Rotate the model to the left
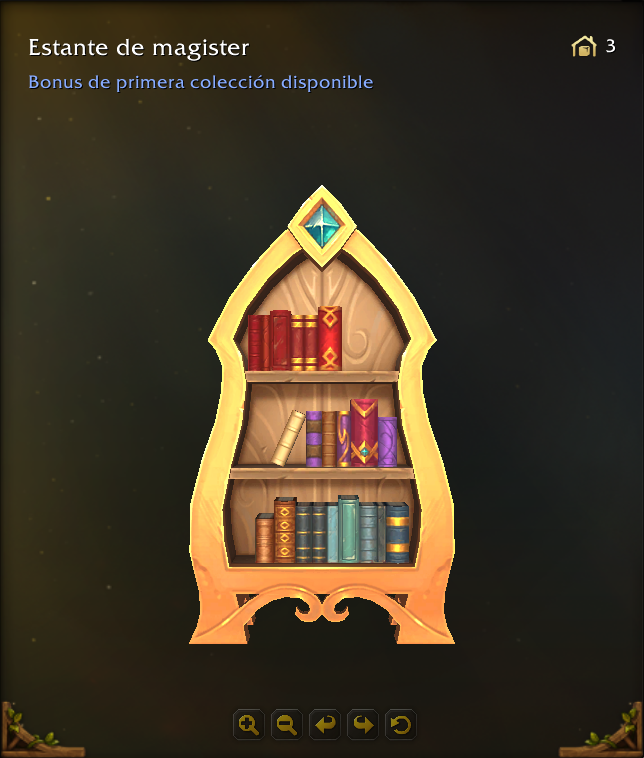Image resolution: width=644 pixels, height=758 pixels. [x=325, y=725]
